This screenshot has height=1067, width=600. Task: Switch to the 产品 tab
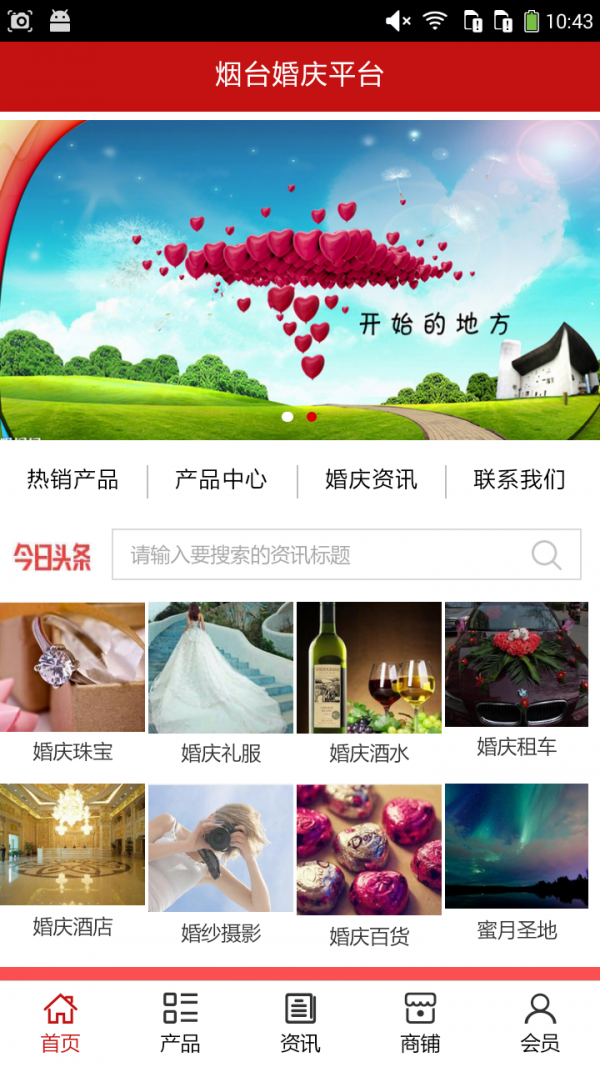[180, 1023]
